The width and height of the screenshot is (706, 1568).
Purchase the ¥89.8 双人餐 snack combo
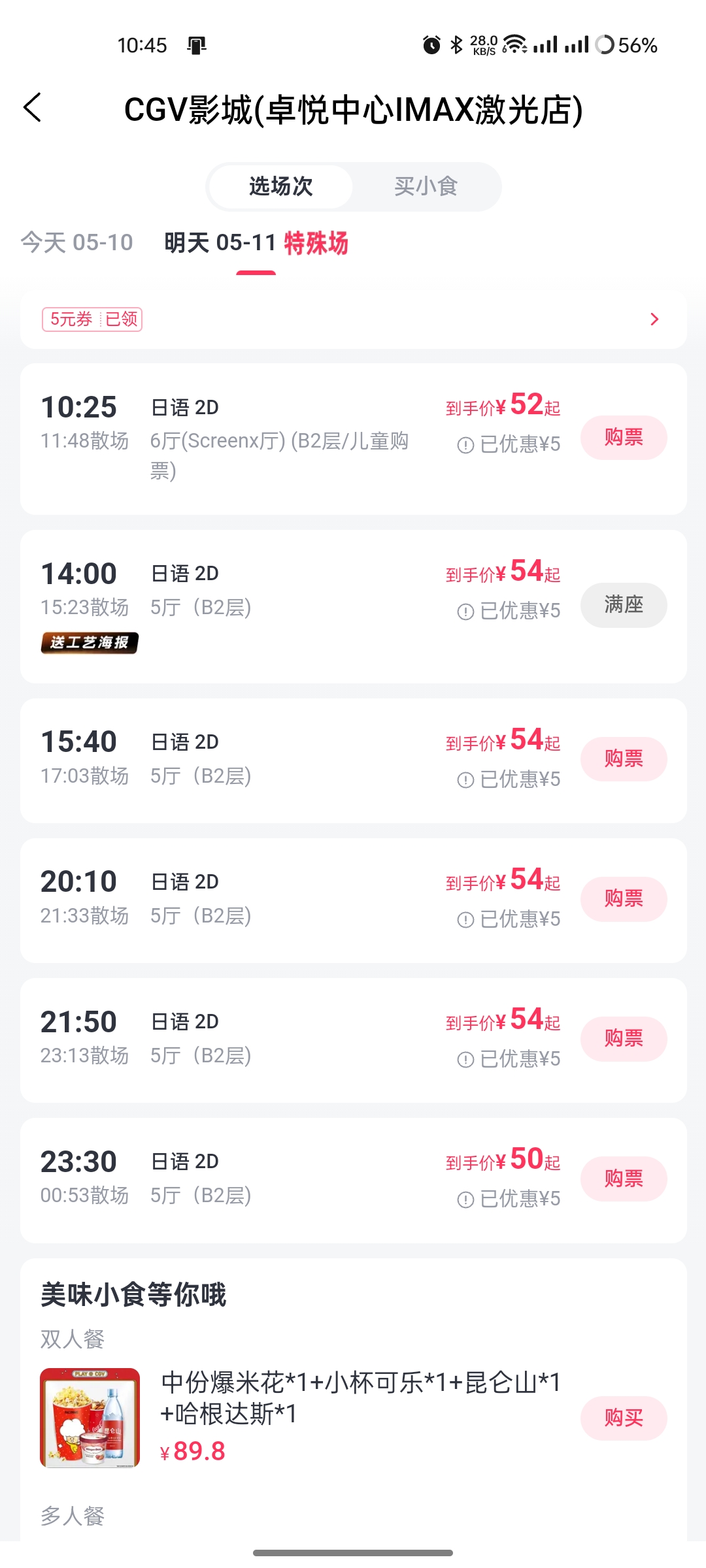click(623, 1418)
